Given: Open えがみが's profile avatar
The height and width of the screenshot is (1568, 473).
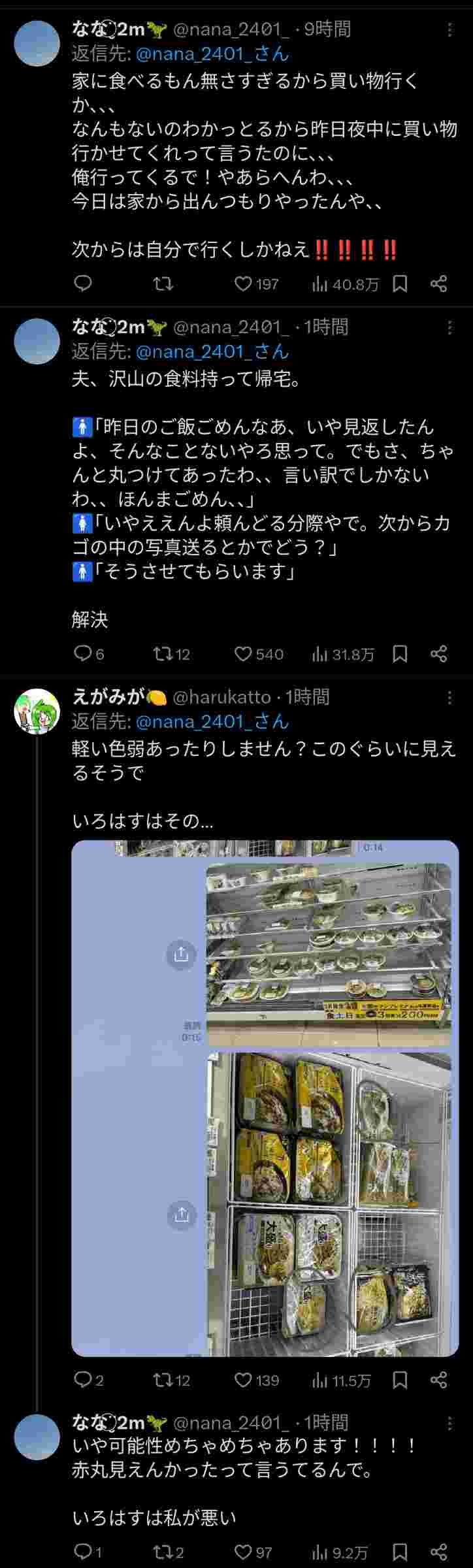Looking at the screenshot, I should (37, 711).
